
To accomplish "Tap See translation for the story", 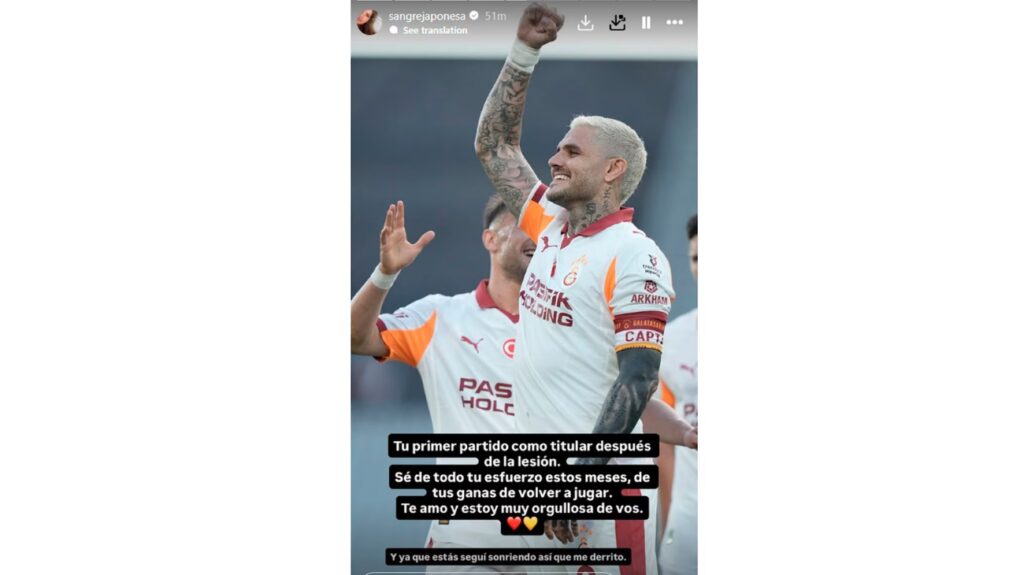I will [x=434, y=30].
